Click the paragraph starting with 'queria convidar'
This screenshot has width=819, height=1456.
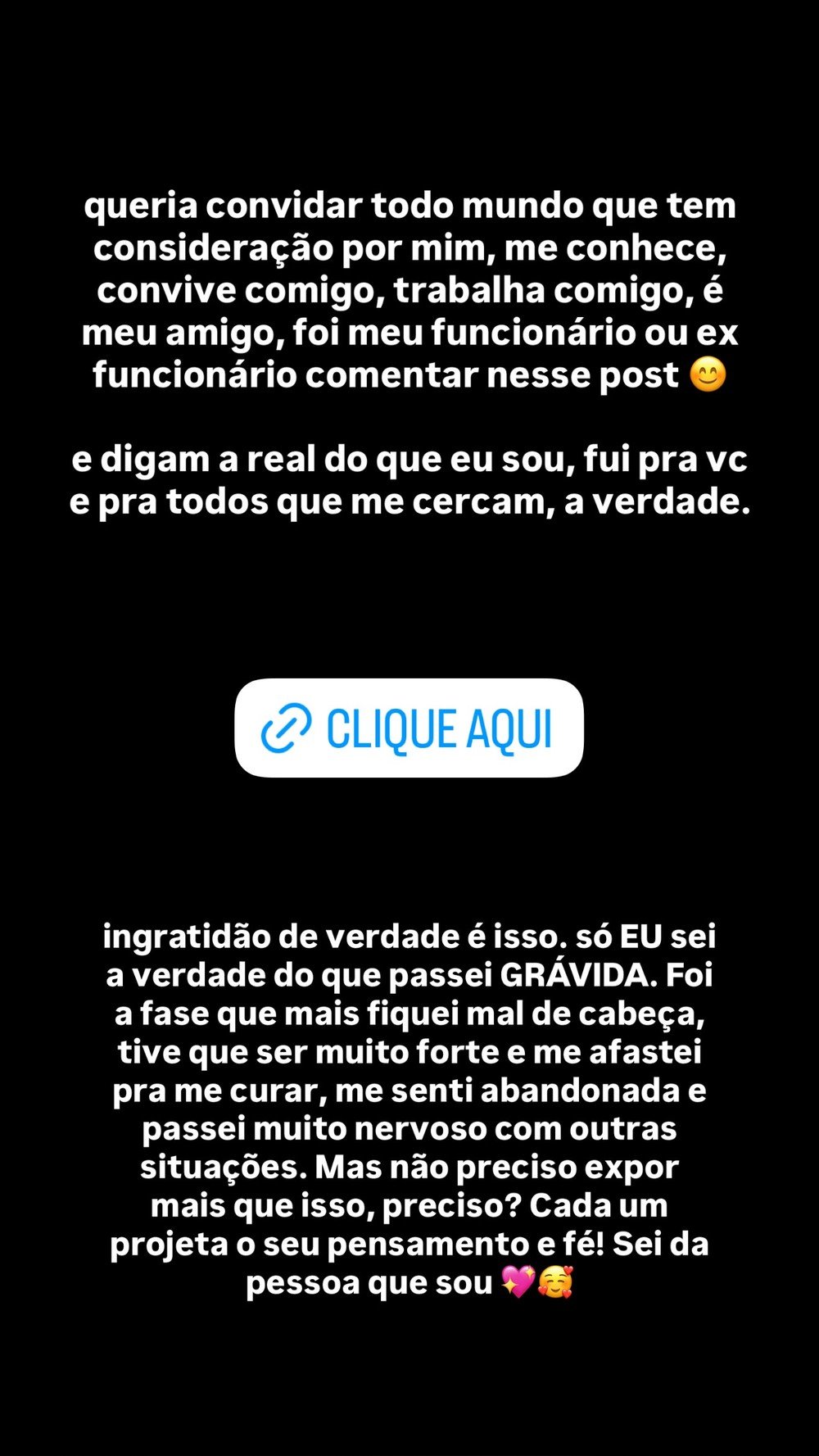[409, 291]
